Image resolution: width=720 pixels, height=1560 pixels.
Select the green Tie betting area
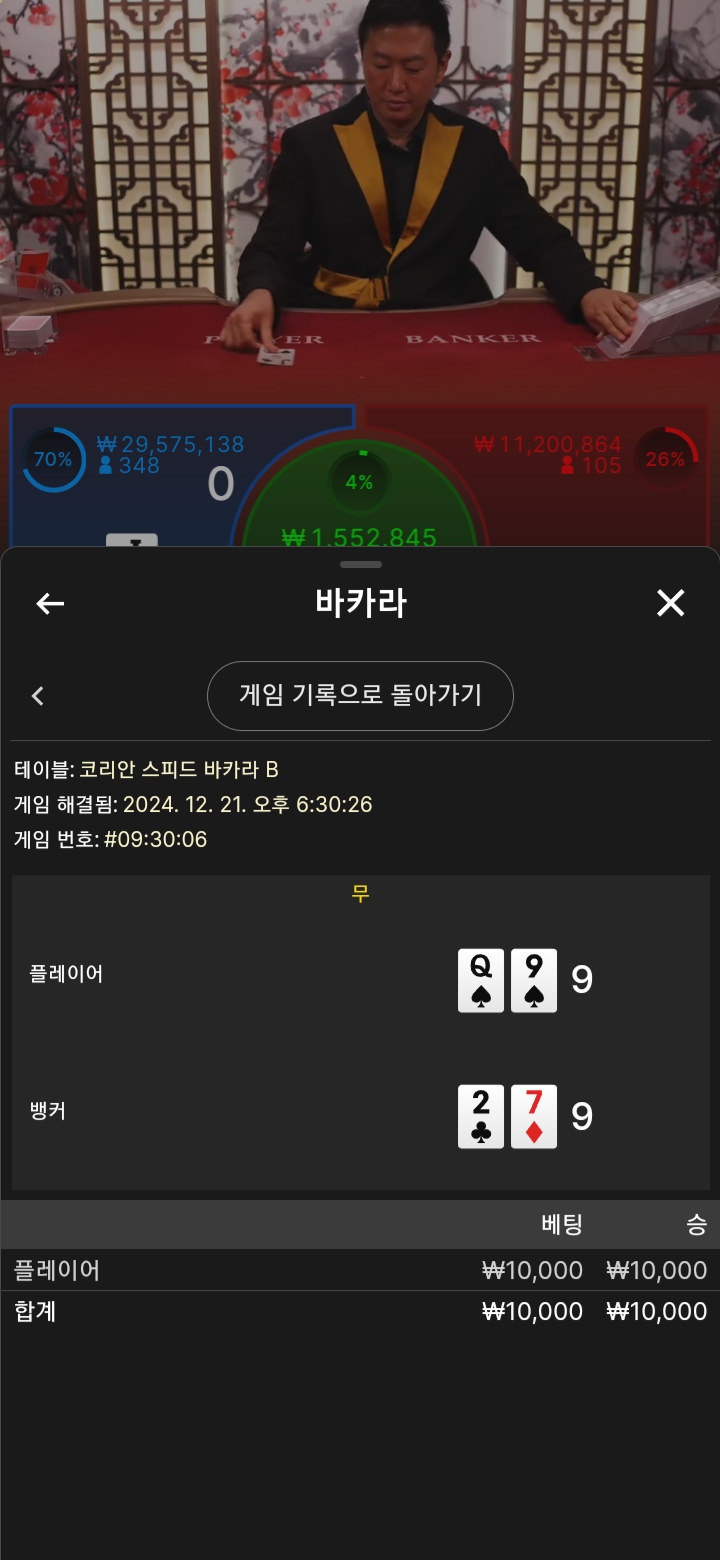point(360,495)
